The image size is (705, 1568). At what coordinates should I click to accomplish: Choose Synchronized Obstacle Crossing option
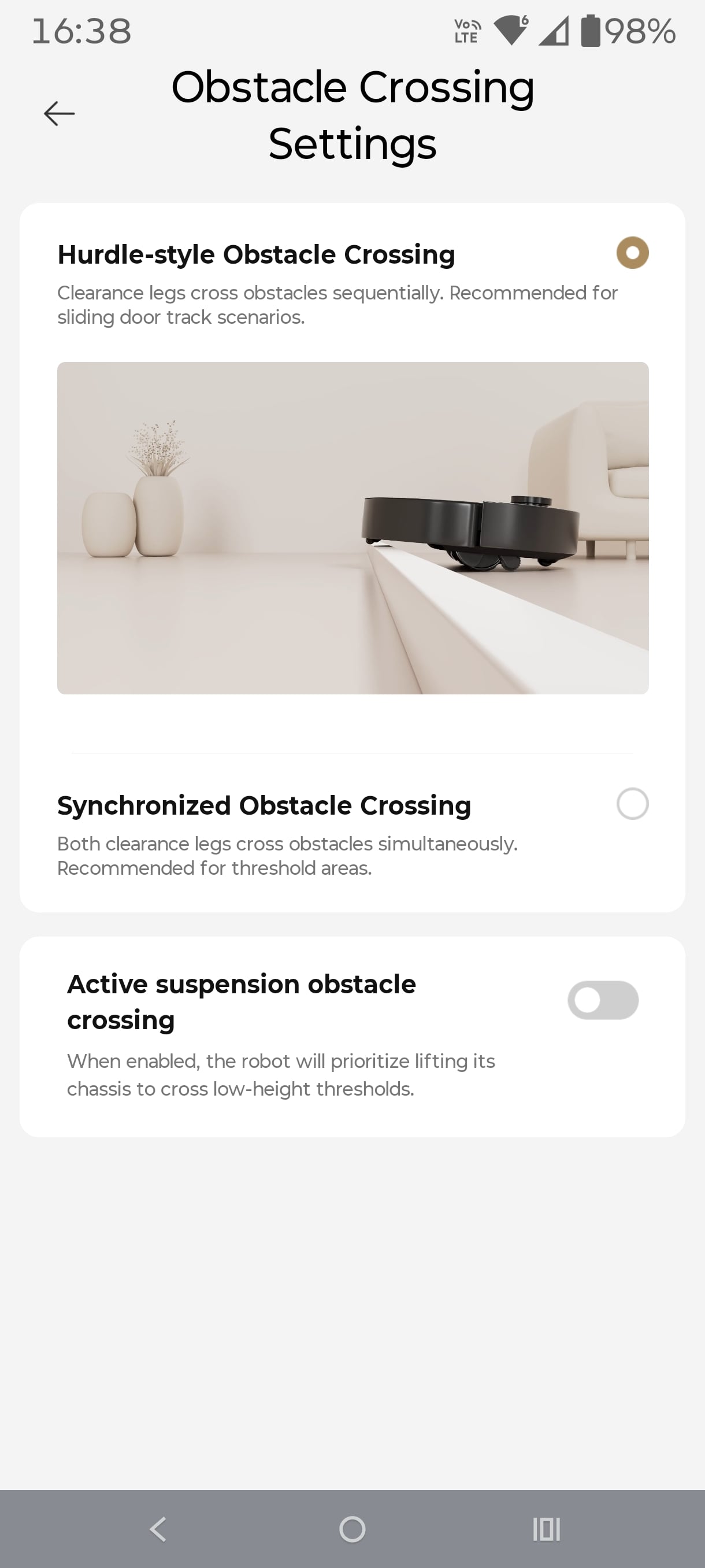click(x=632, y=804)
